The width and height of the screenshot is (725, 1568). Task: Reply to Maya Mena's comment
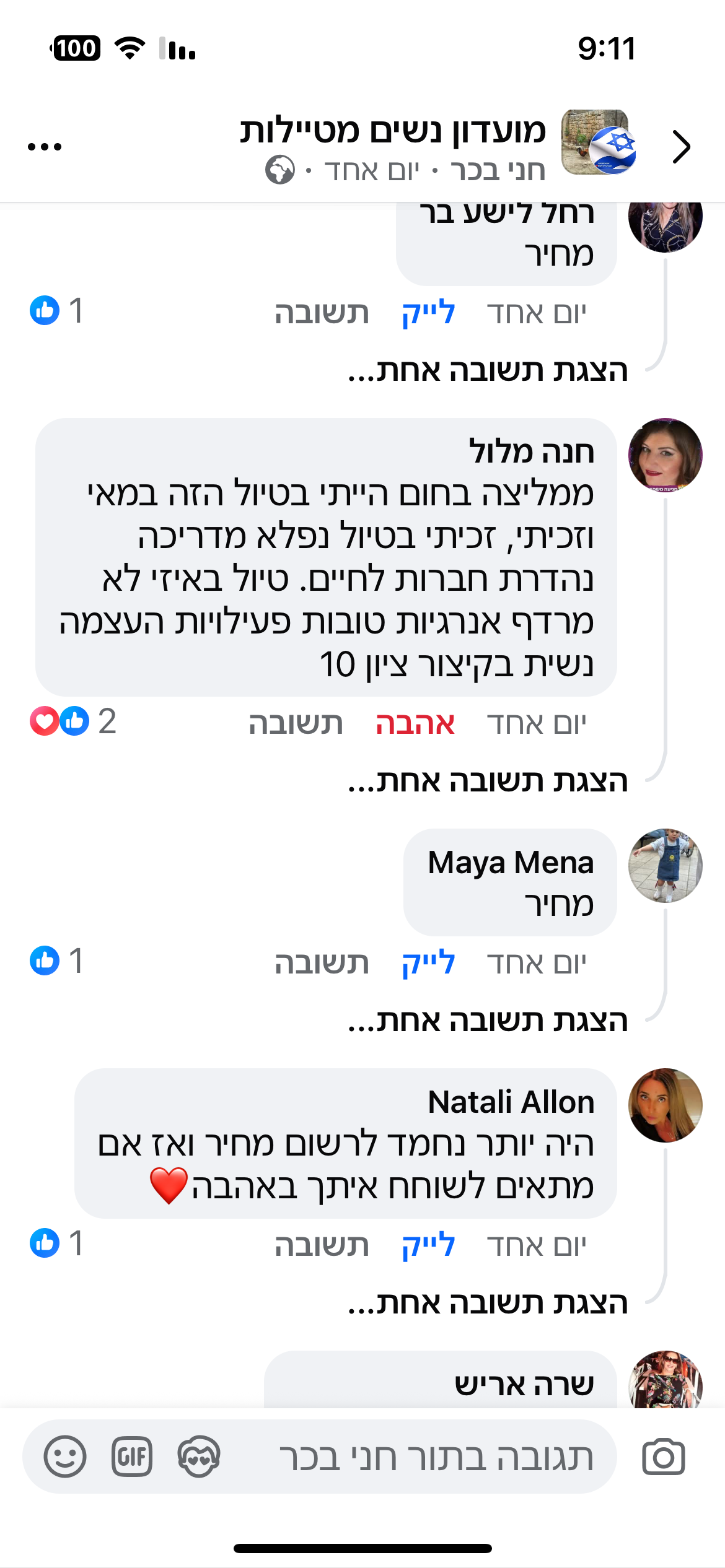[322, 963]
